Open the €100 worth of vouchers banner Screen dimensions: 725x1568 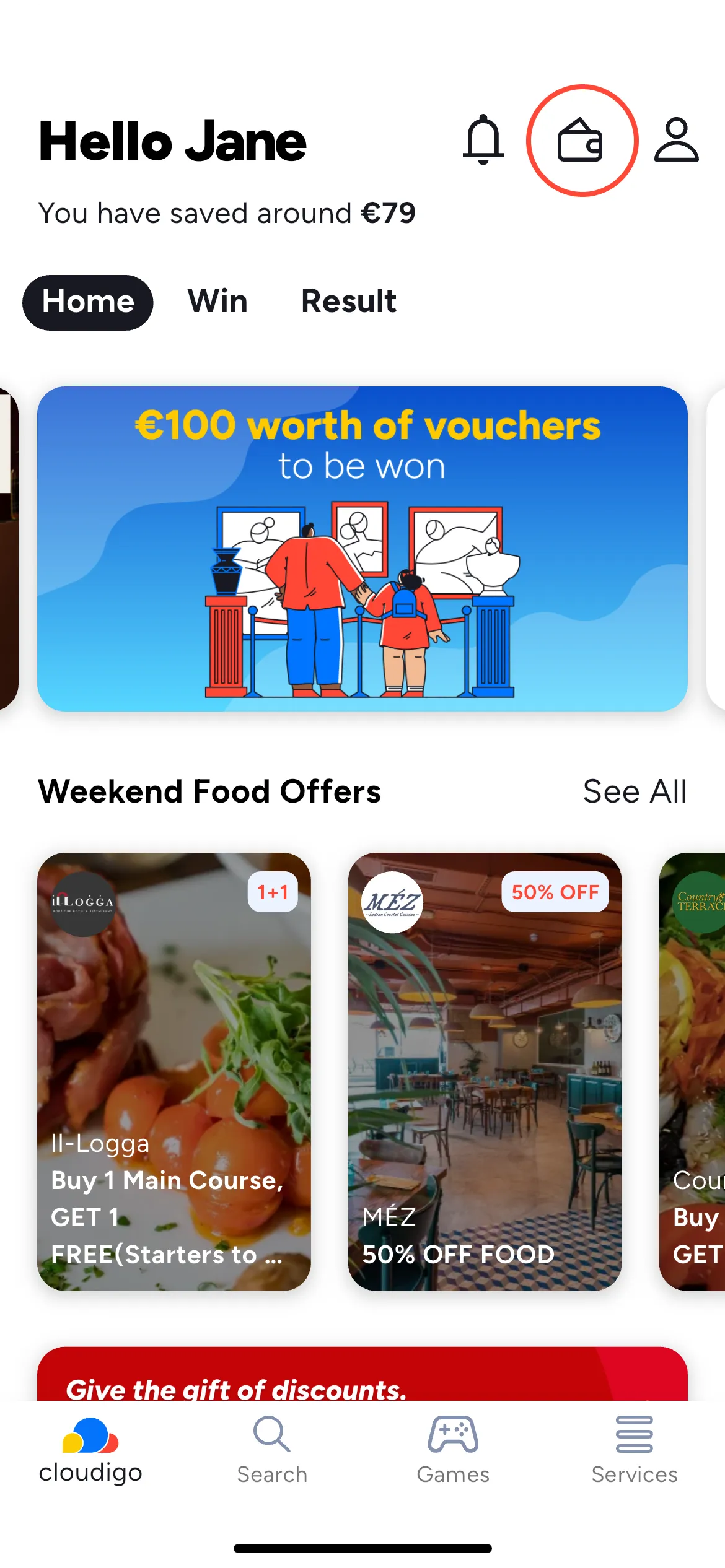(x=362, y=549)
